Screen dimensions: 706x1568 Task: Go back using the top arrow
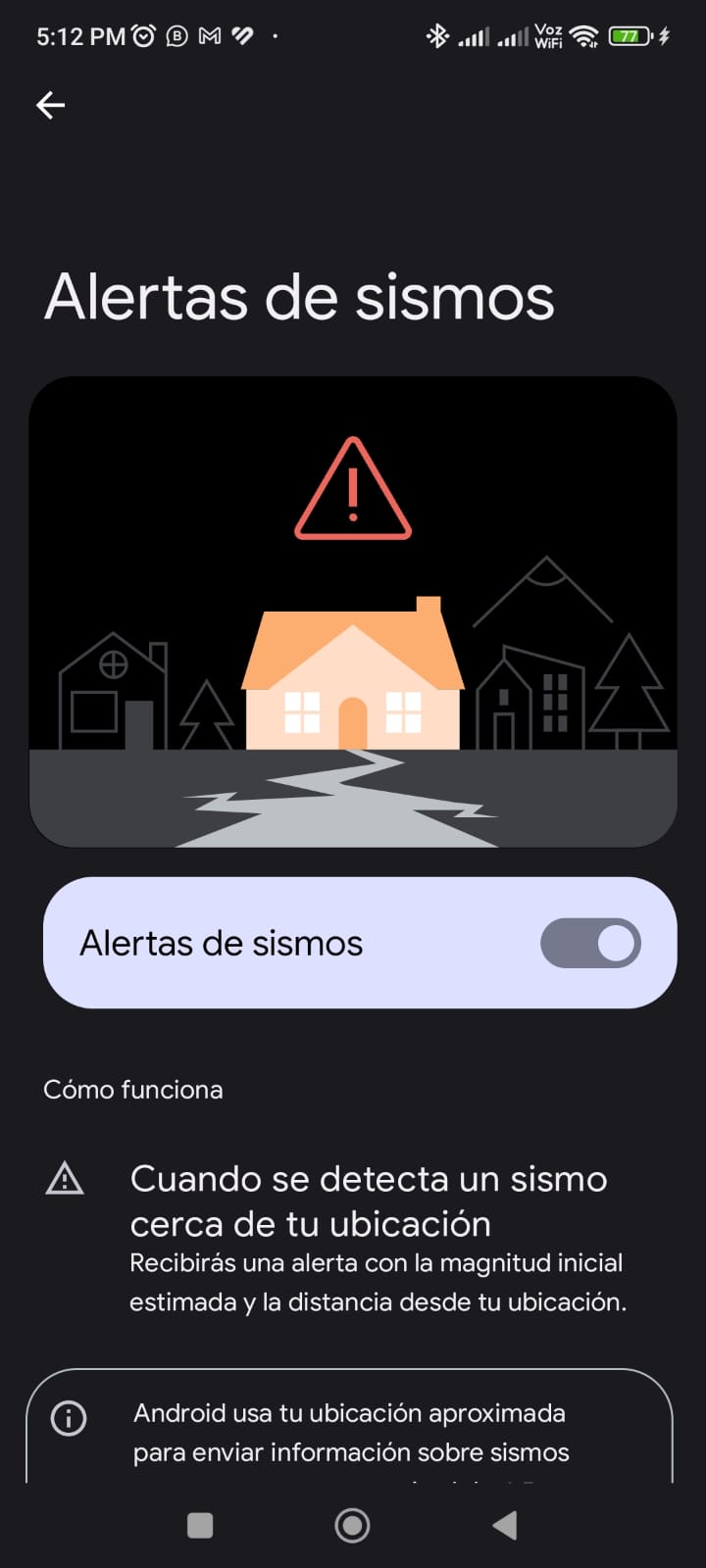click(50, 105)
